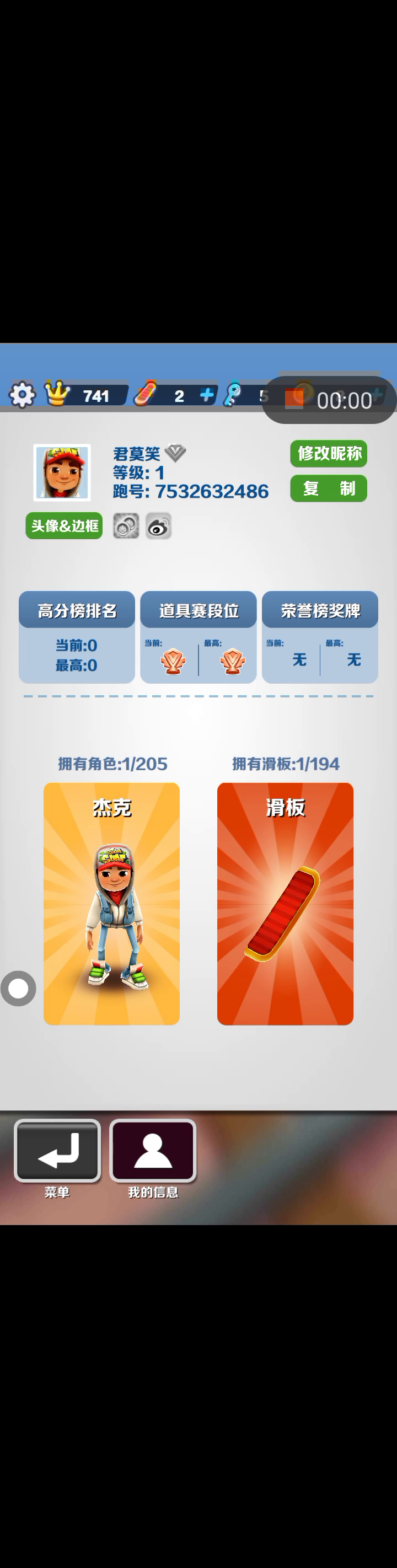Add more skateboards with the plus button
The image size is (397, 1568).
pos(207,395)
